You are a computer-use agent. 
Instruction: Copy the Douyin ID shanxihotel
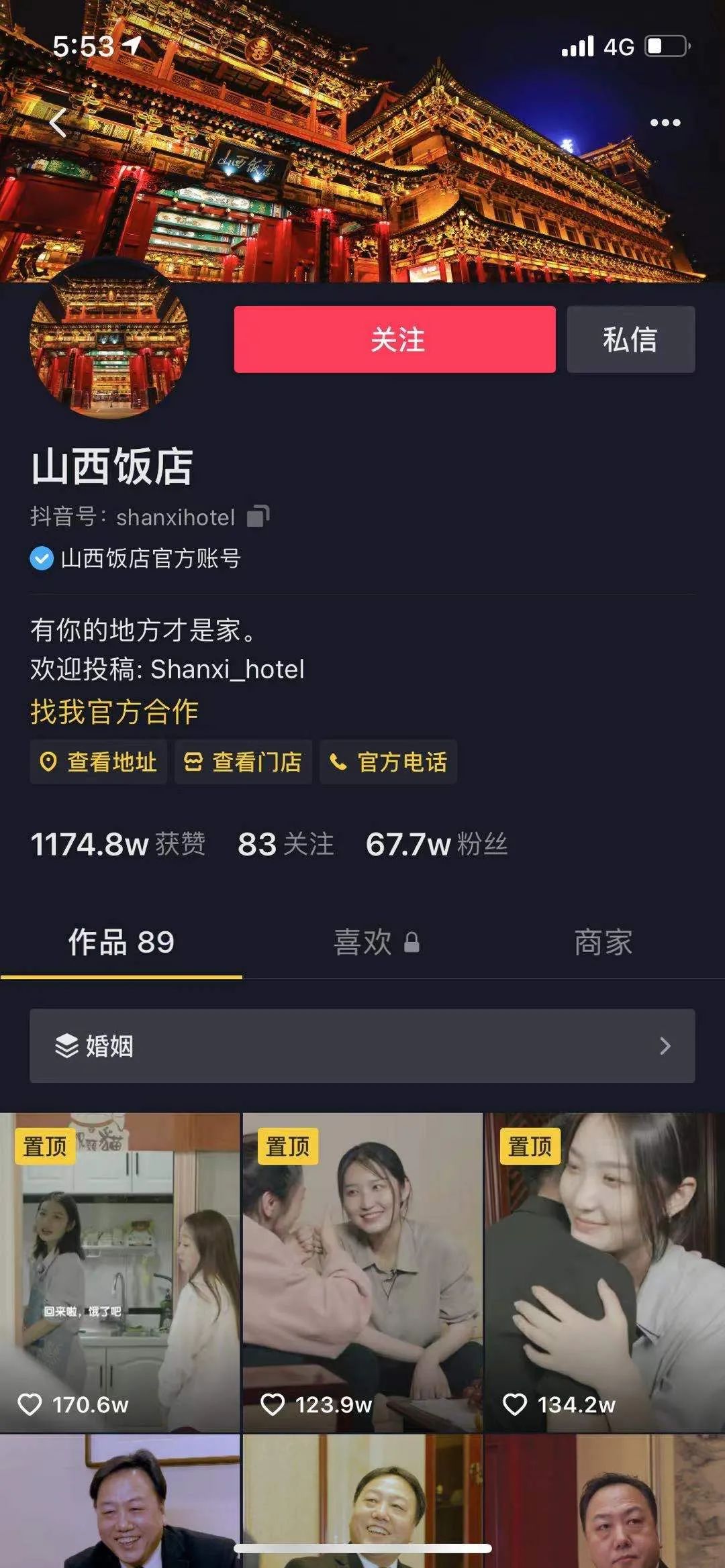(x=258, y=517)
